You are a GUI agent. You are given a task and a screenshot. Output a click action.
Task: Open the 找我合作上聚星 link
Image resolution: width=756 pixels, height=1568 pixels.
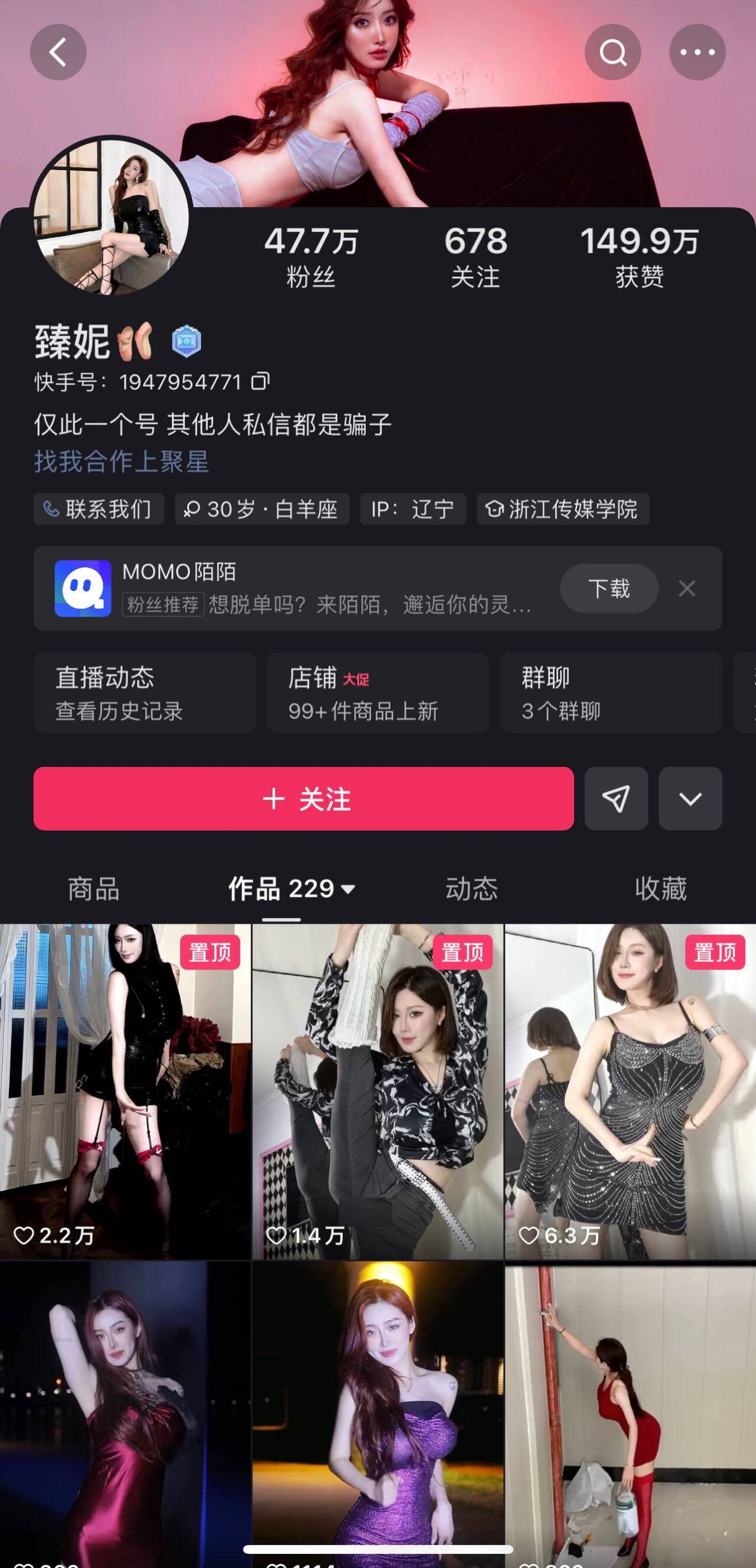coord(122,462)
